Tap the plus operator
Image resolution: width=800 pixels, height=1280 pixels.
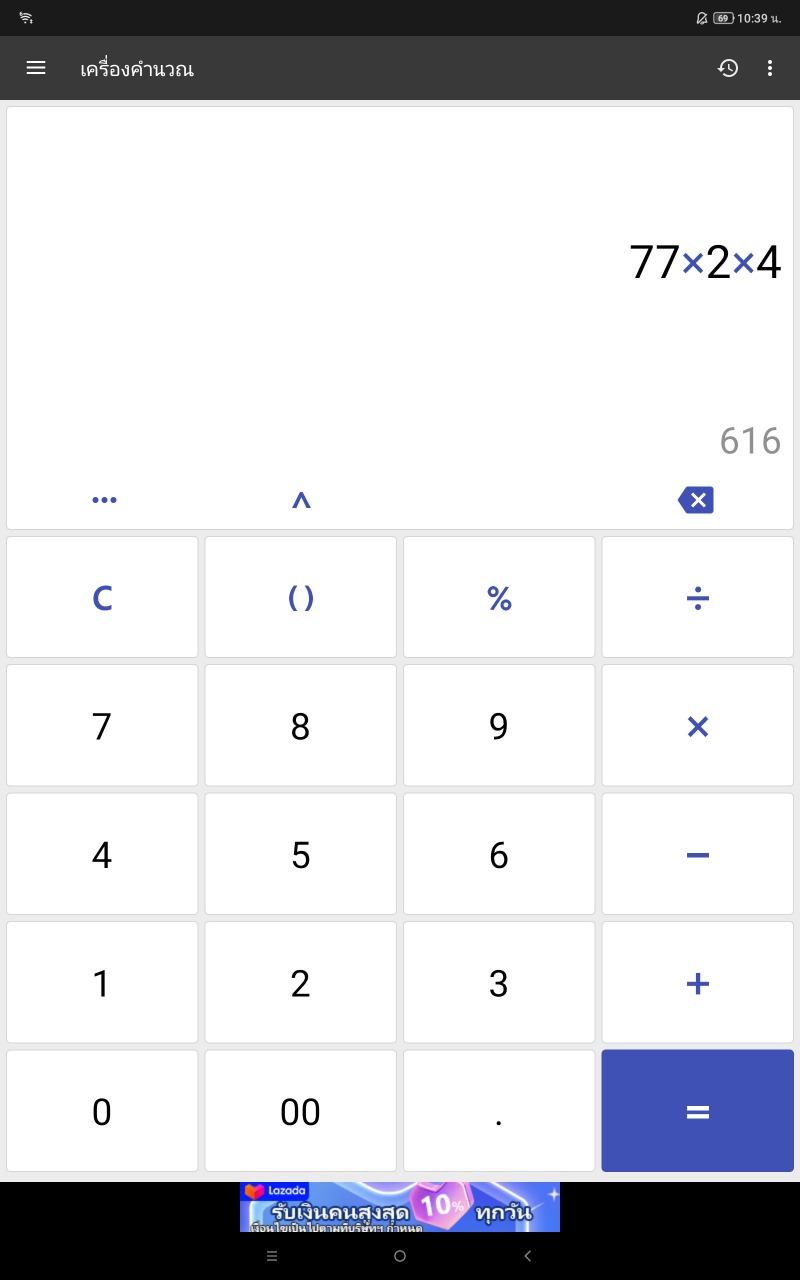(x=697, y=982)
